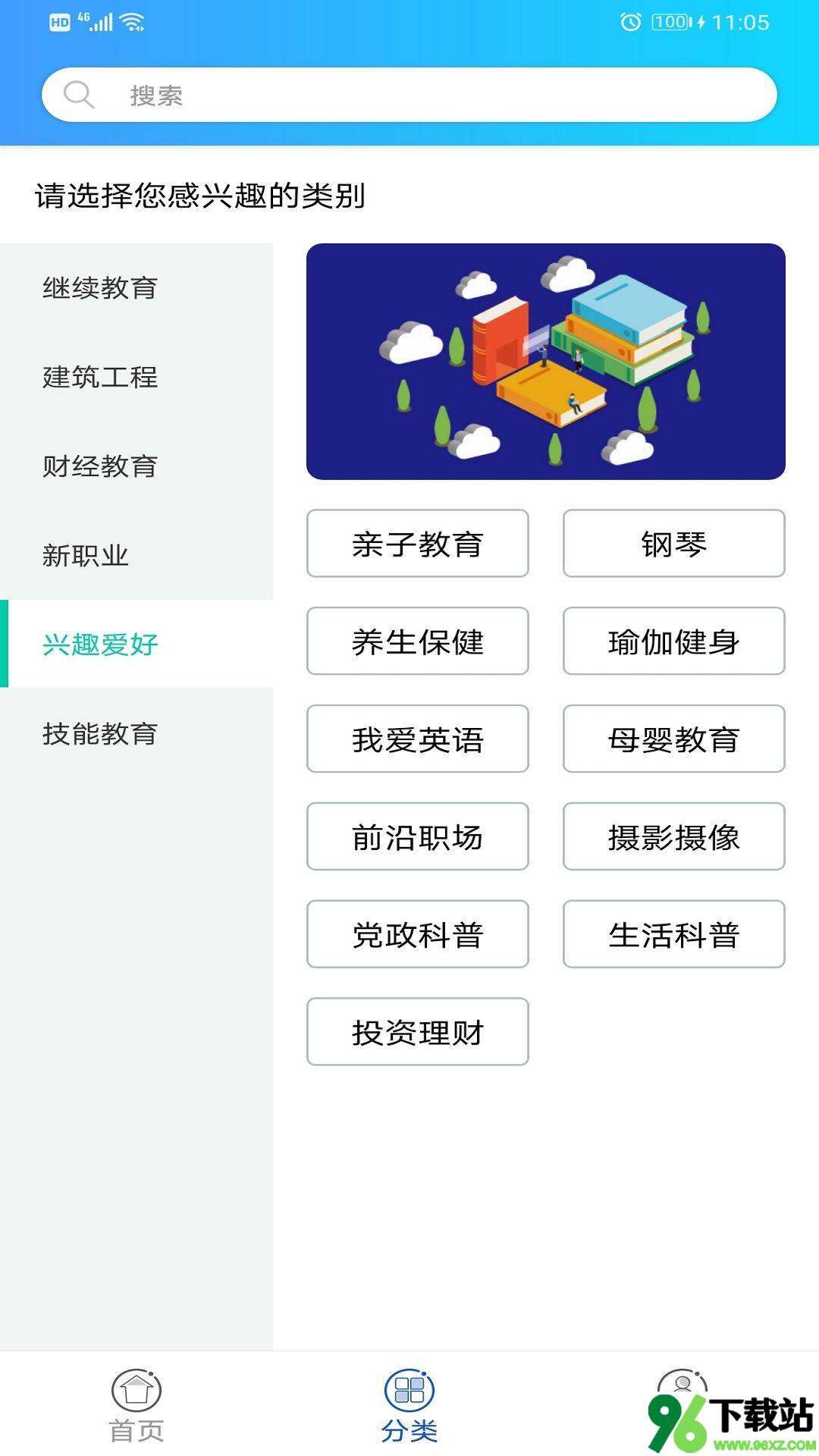Tap the 钢琴 subcategory button
The width and height of the screenshot is (819, 1456).
pyautogui.click(x=673, y=544)
